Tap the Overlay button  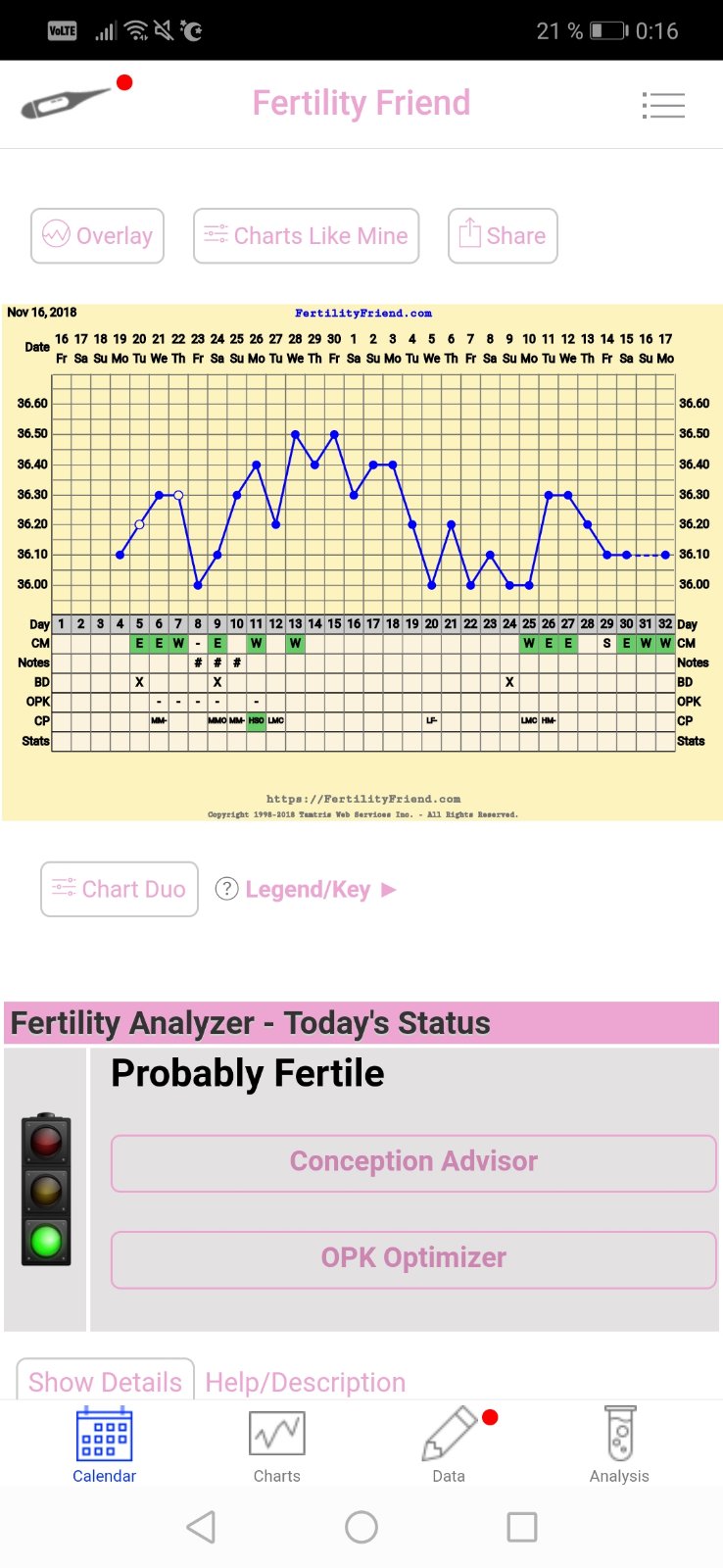(97, 236)
